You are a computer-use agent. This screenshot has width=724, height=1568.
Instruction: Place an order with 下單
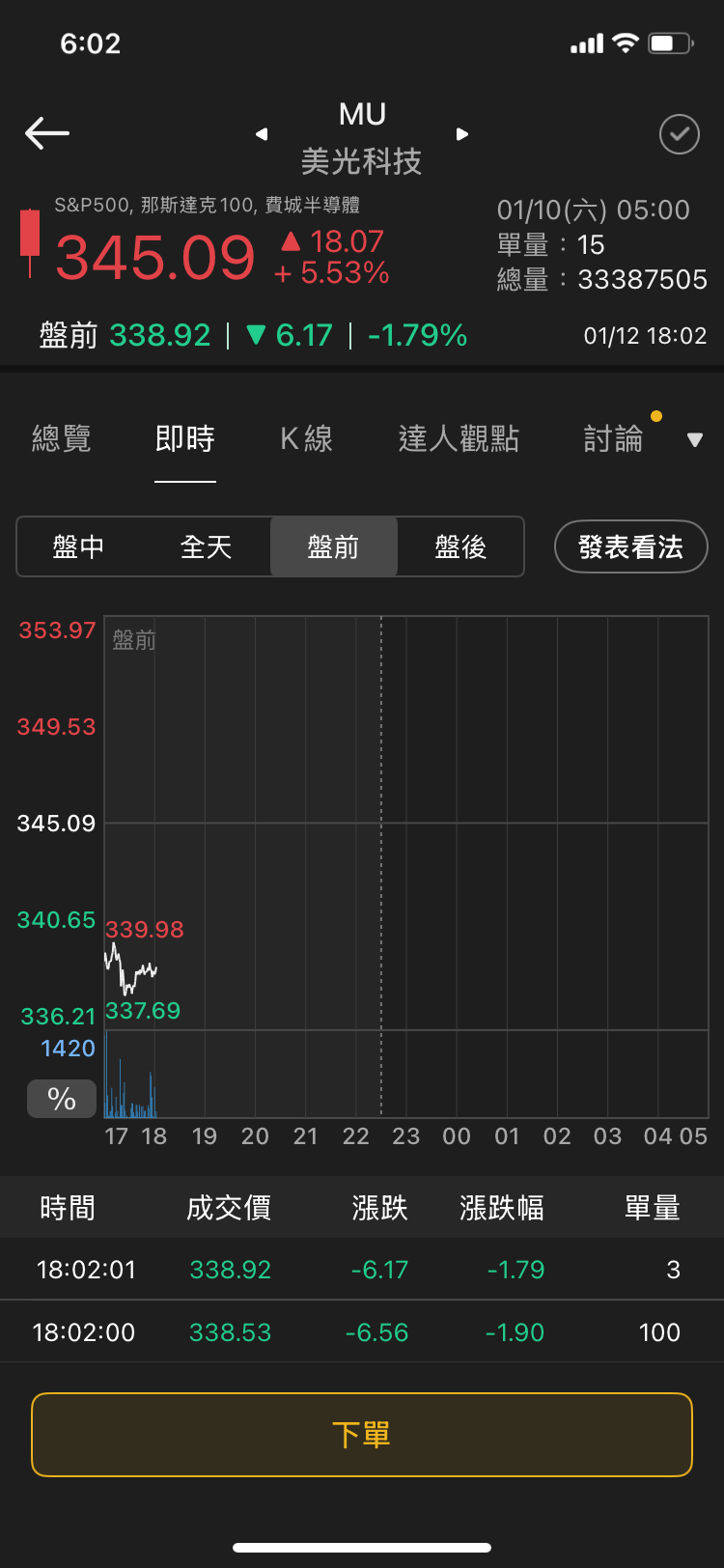pos(362,1435)
